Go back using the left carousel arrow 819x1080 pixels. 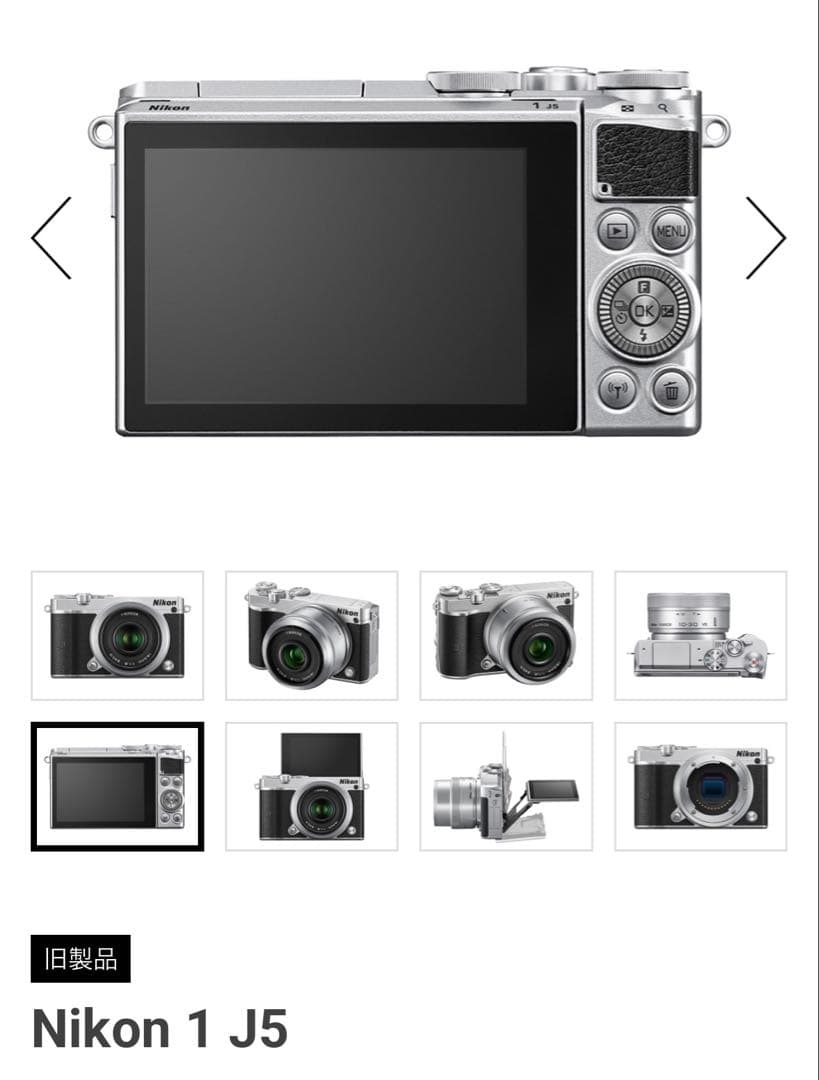(x=51, y=238)
